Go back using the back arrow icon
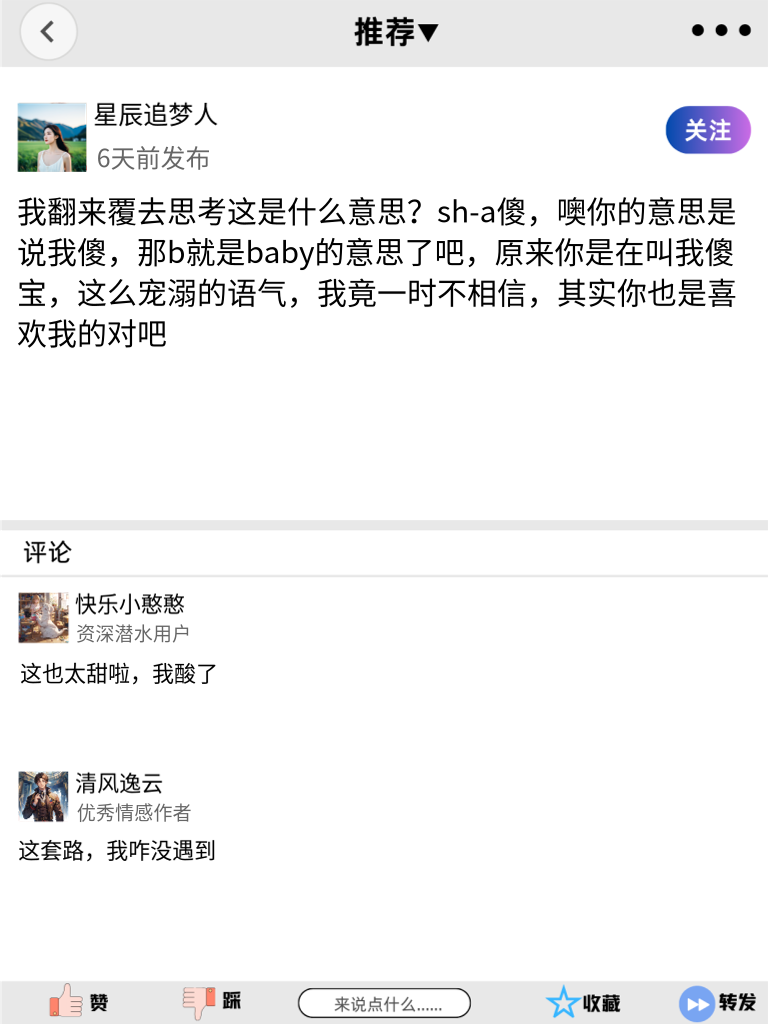 [x=48, y=32]
